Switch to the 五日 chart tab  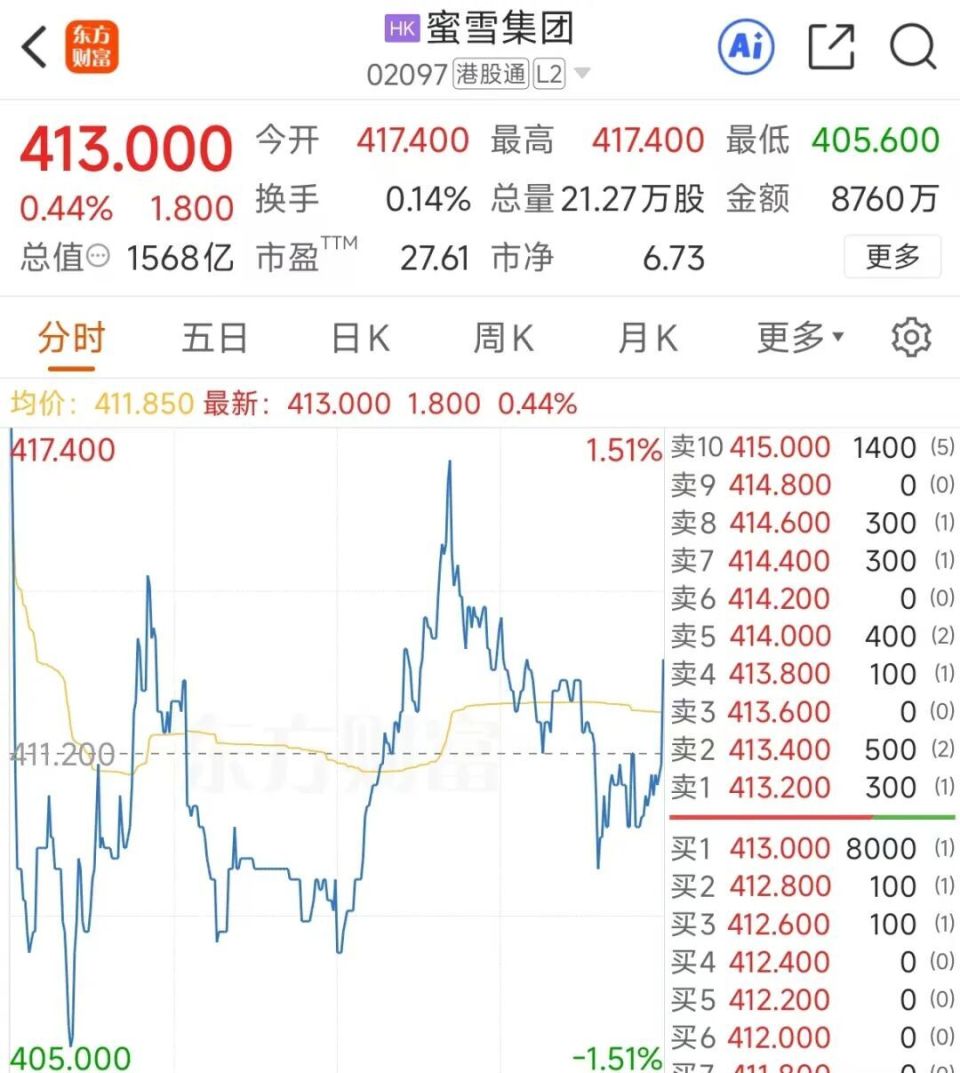[213, 338]
